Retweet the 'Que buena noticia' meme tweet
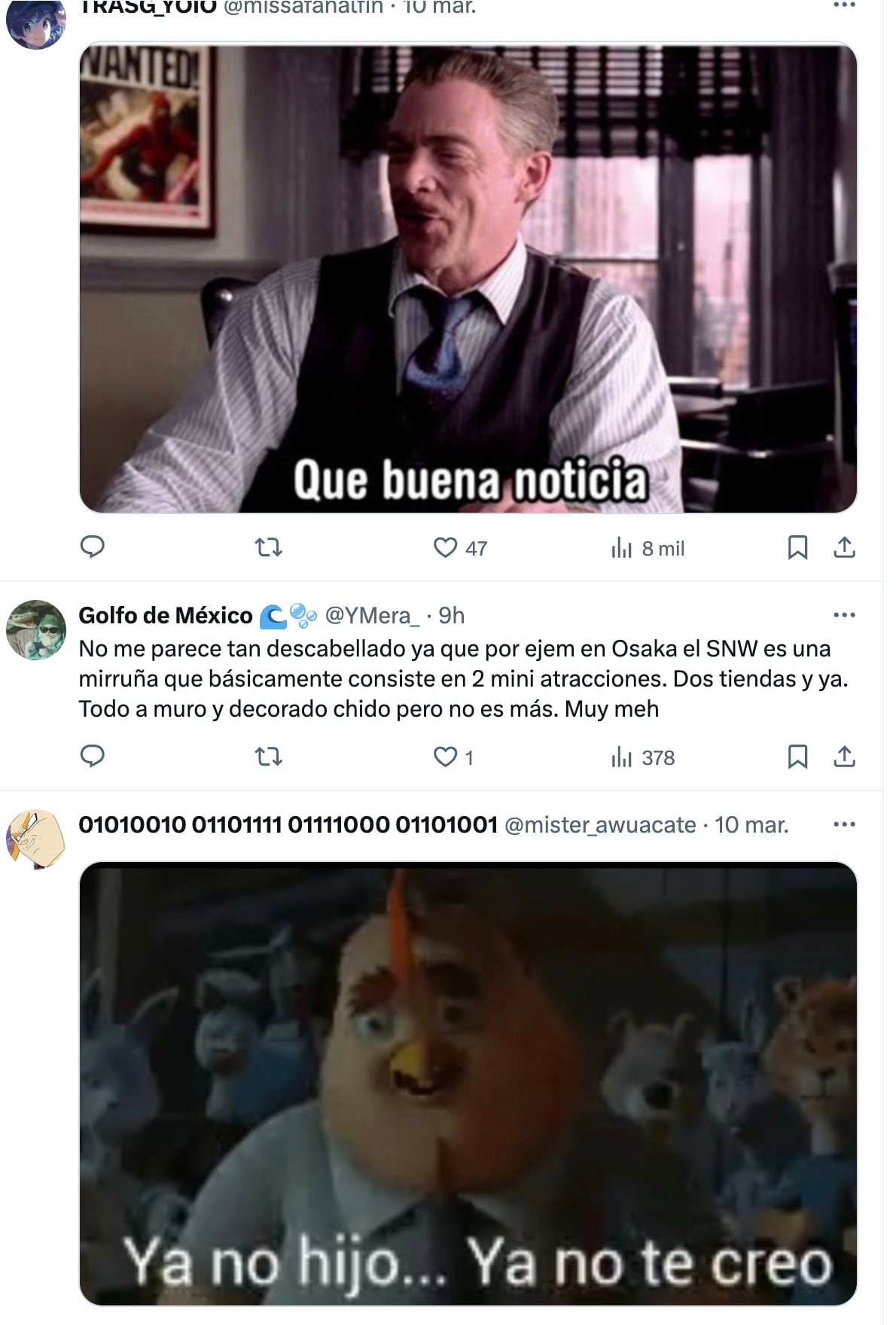This screenshot has height=1325, width=896. tap(269, 547)
